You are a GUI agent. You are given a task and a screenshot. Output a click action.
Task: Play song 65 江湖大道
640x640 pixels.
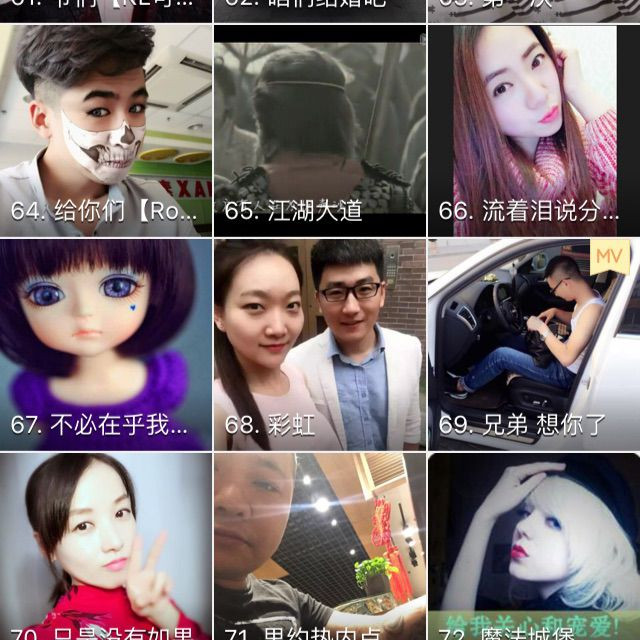point(320,130)
